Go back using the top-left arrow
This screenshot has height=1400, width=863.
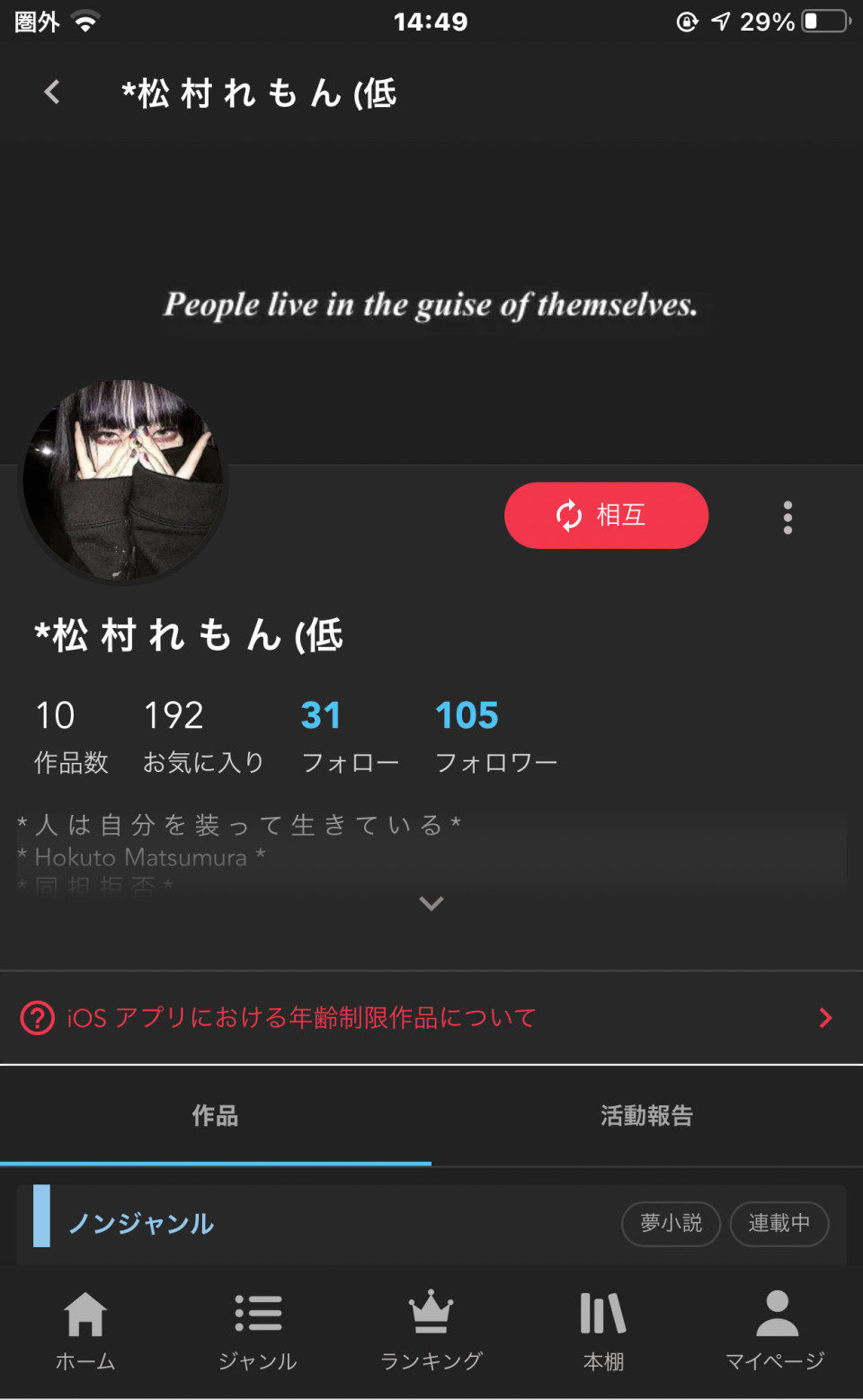(52, 92)
